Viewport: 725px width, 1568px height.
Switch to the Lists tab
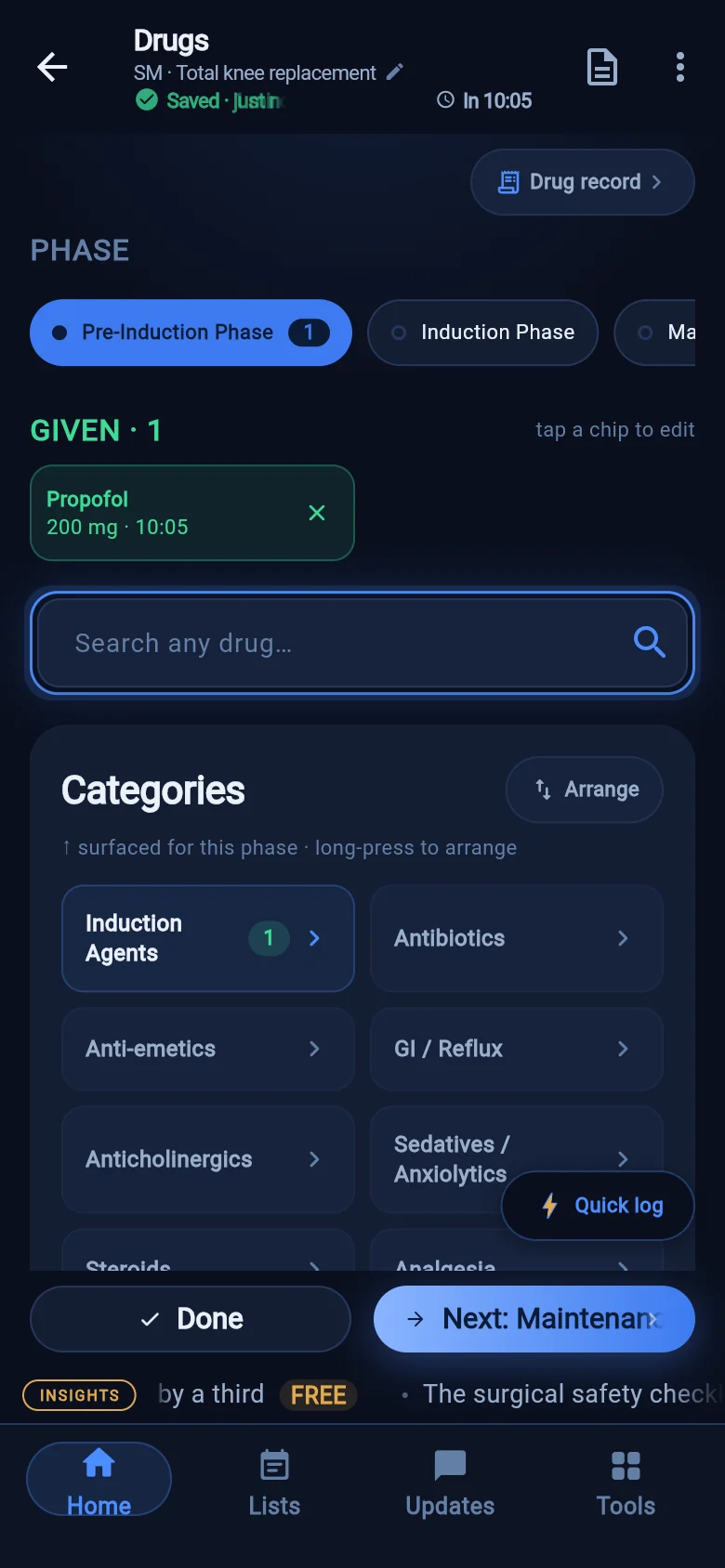coord(274,1483)
